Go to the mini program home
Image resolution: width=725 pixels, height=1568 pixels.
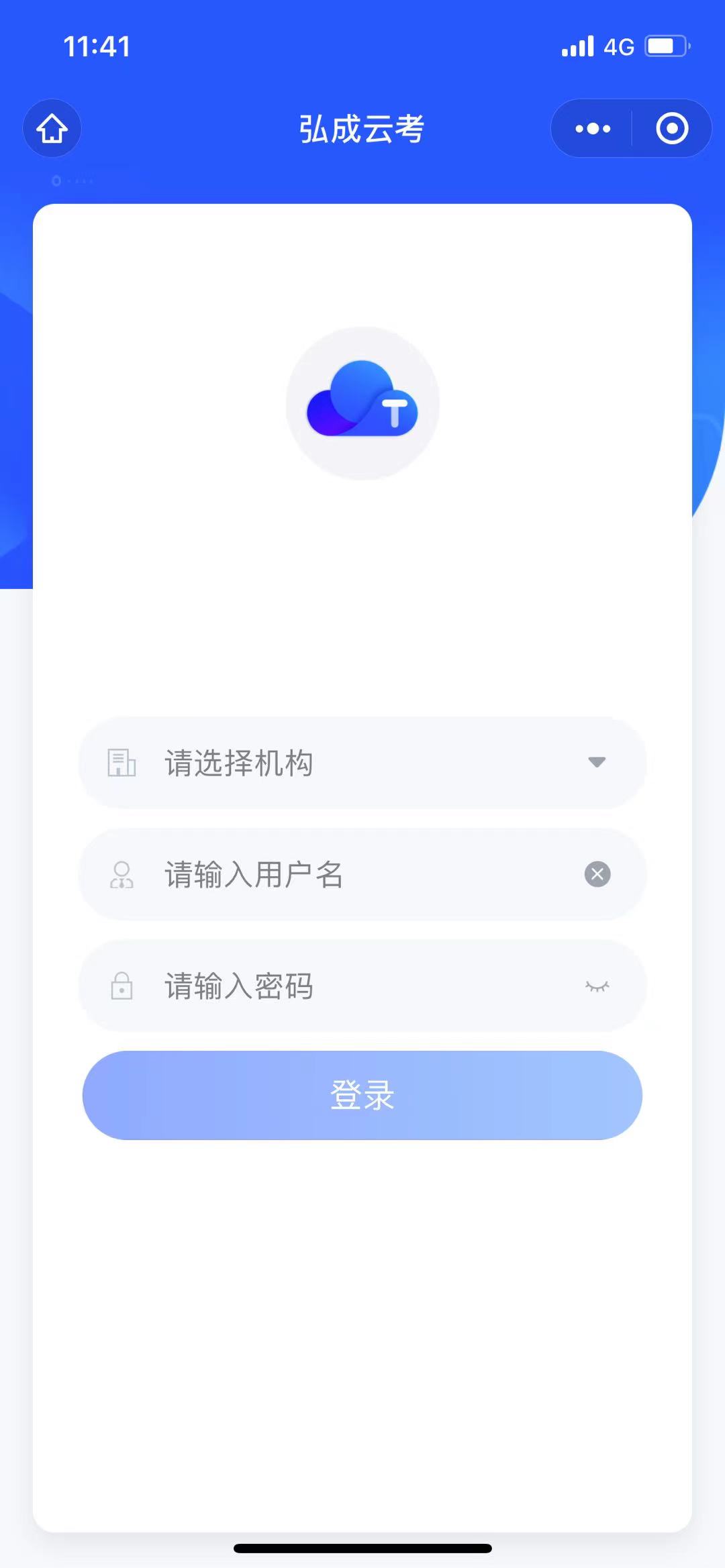pos(52,128)
